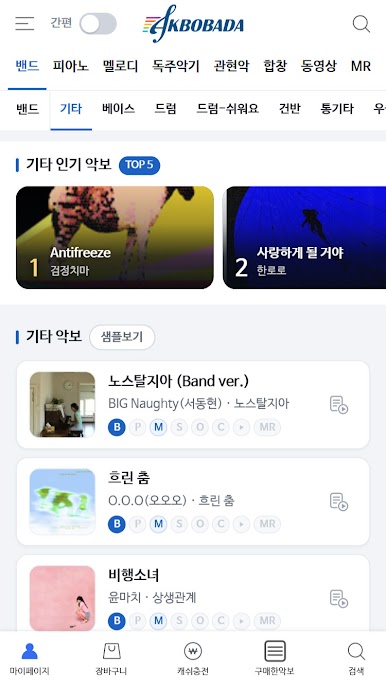Tap the 샘플보기 button
The height and width of the screenshot is (686, 386).
pyautogui.click(x=122, y=337)
